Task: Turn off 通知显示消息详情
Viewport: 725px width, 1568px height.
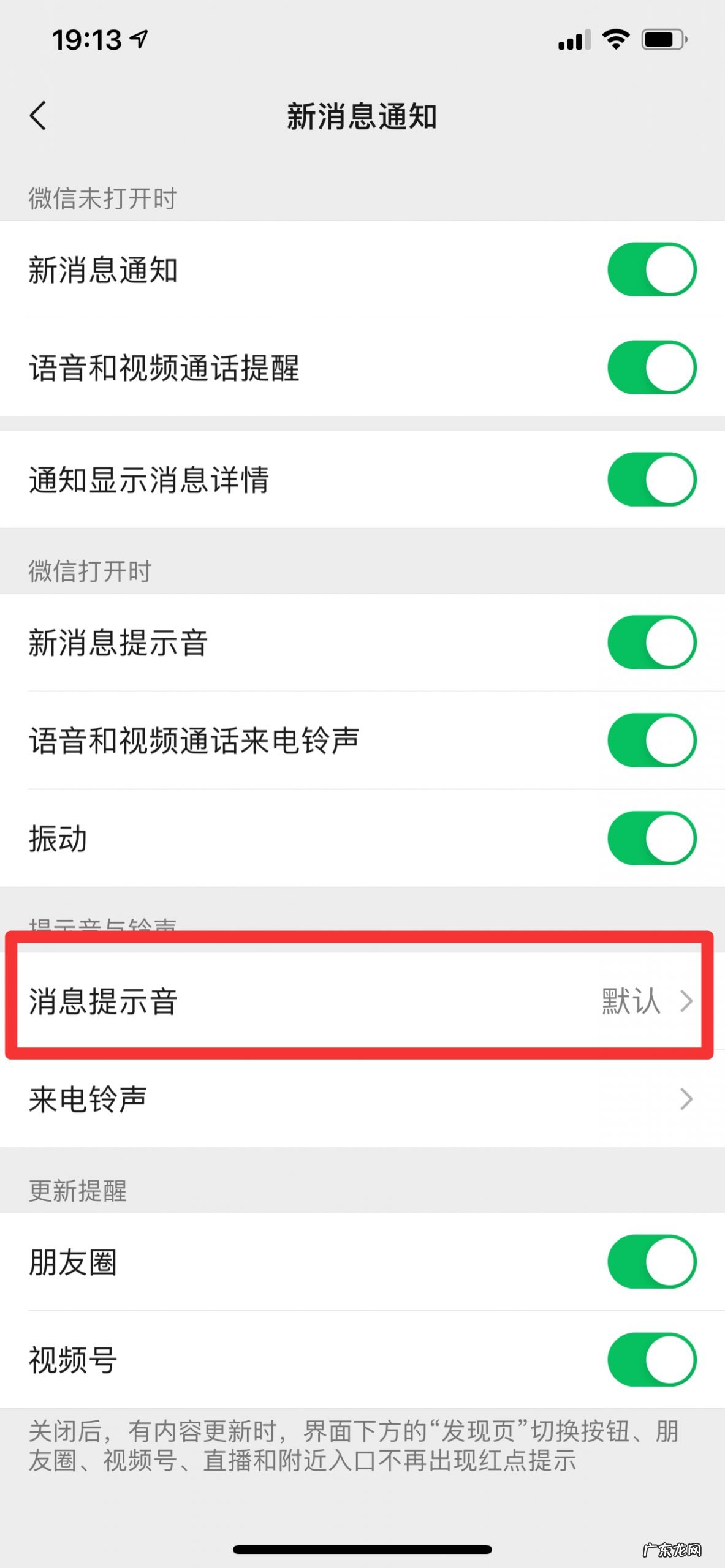Action: pos(651,480)
